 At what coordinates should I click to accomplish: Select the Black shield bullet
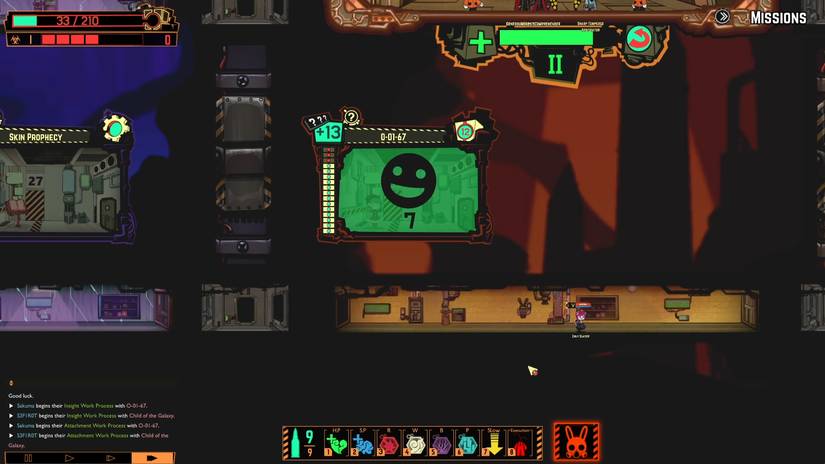click(441, 443)
